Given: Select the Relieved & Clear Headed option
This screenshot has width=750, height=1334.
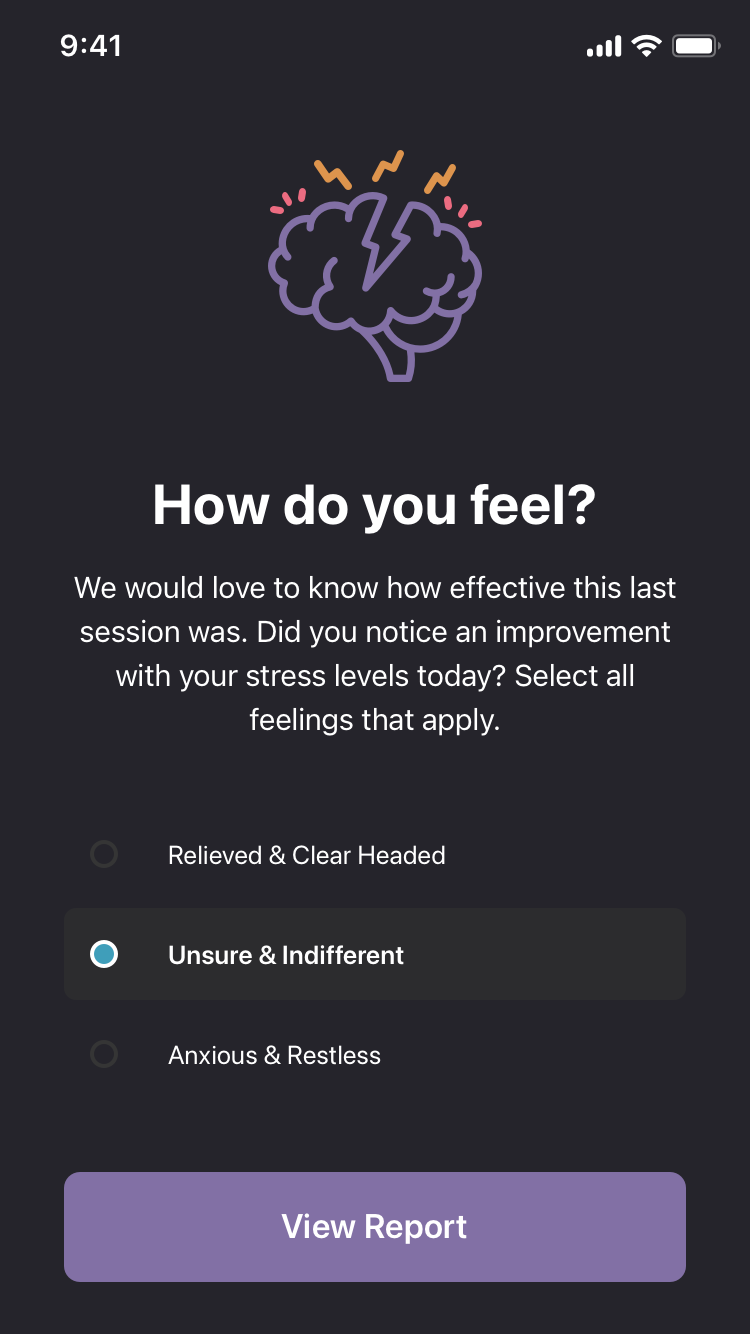Looking at the screenshot, I should (104, 855).
